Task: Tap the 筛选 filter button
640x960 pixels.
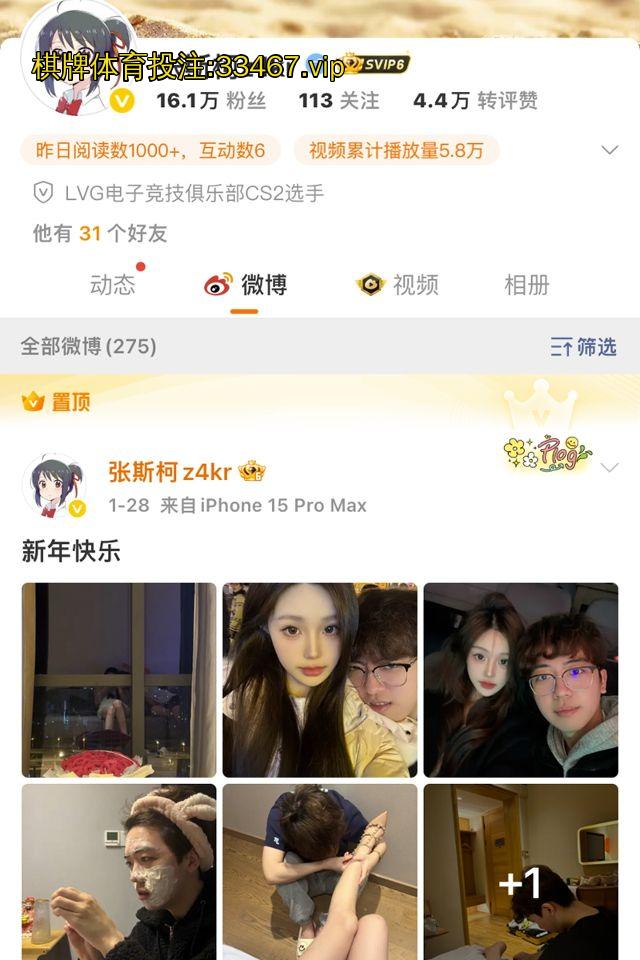Action: (583, 347)
